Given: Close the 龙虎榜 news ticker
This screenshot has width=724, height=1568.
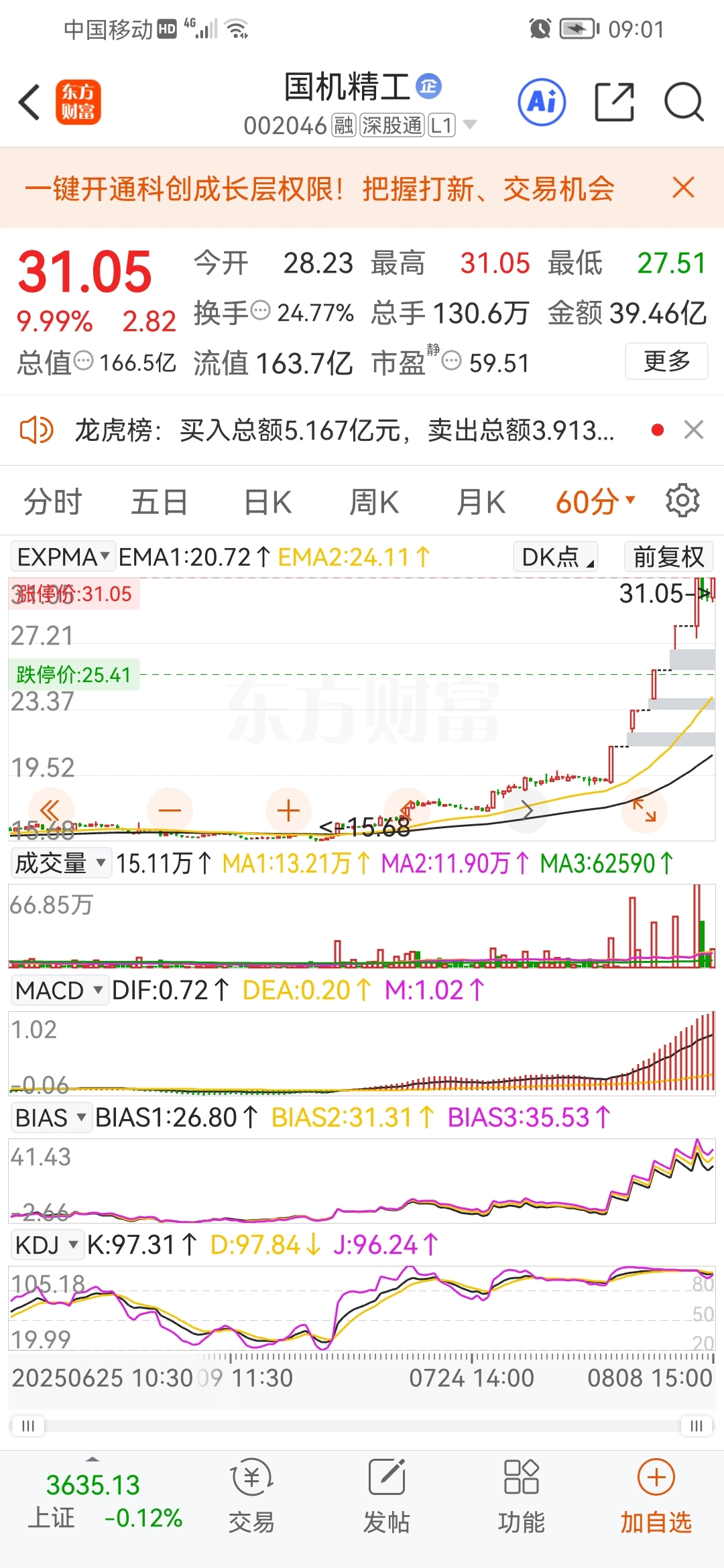Looking at the screenshot, I should coord(694,430).
